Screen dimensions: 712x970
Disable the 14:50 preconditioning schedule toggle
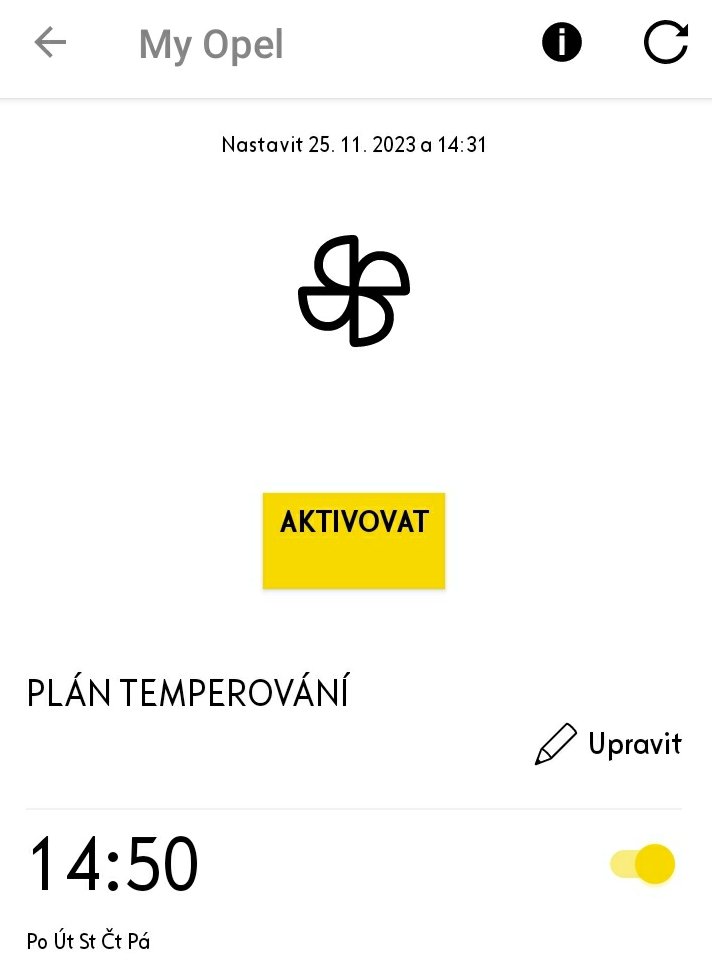pyautogui.click(x=644, y=864)
